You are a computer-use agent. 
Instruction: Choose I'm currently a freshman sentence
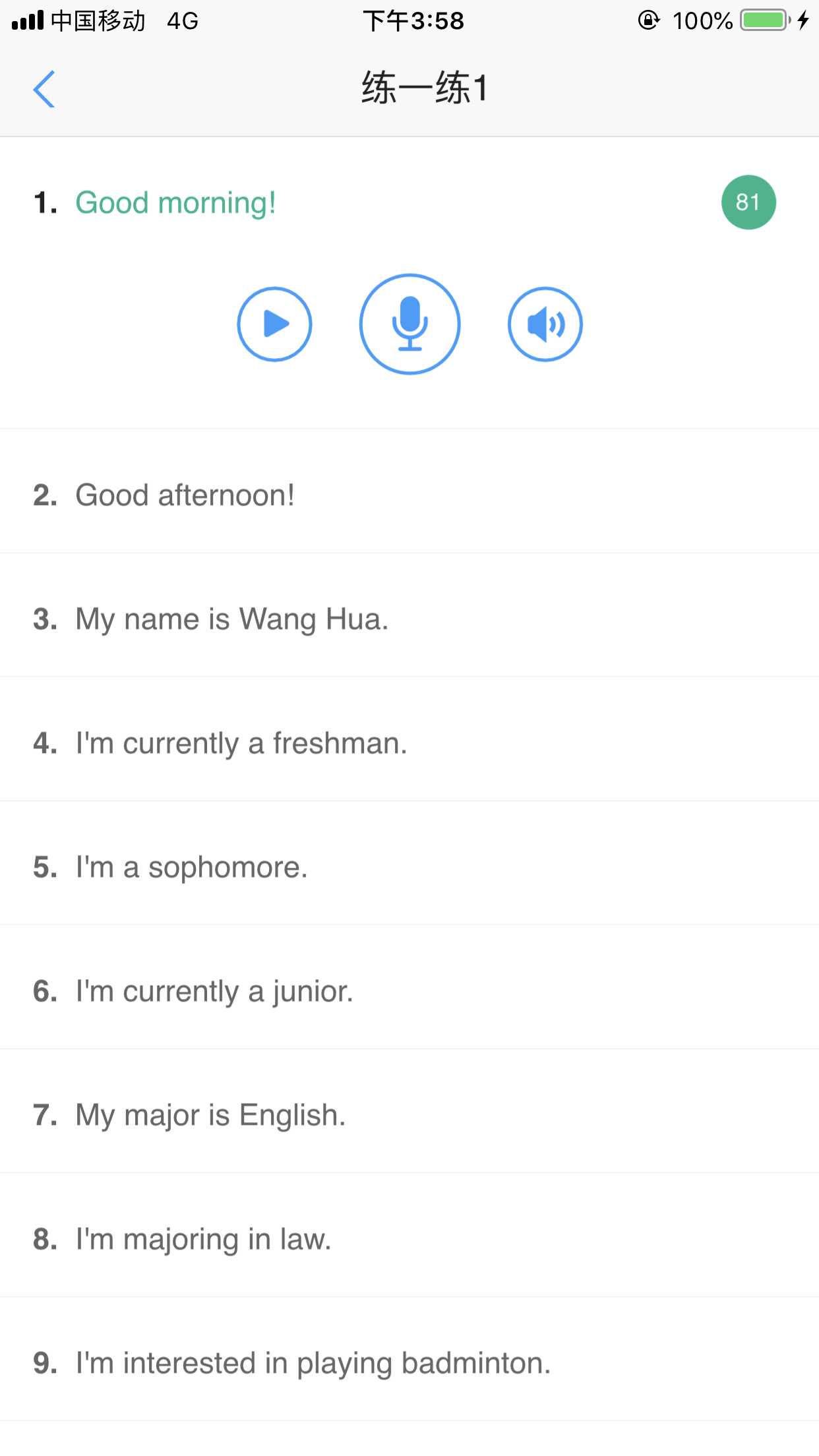[241, 743]
